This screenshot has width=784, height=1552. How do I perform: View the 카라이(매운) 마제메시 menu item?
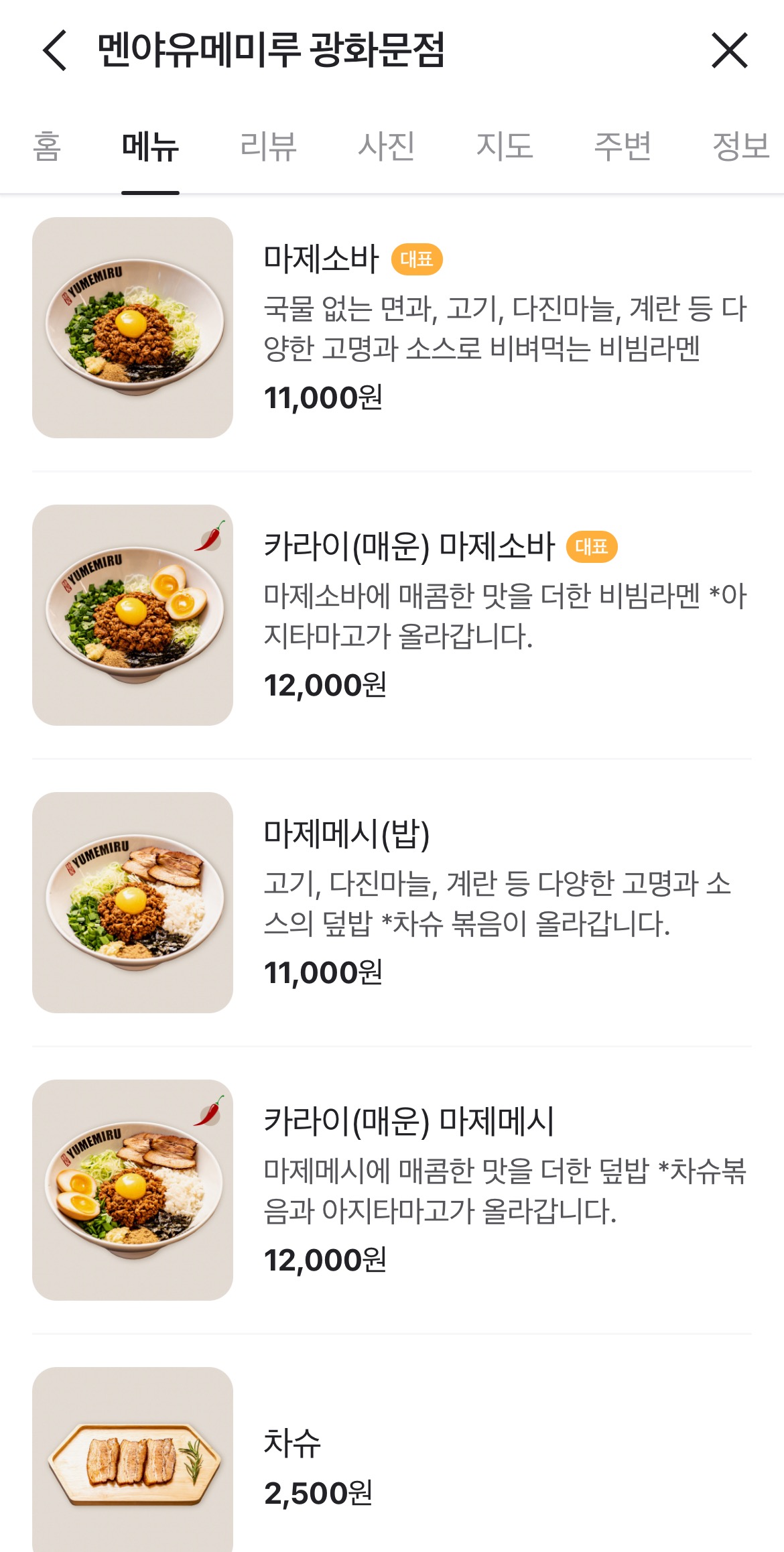[x=391, y=1190]
